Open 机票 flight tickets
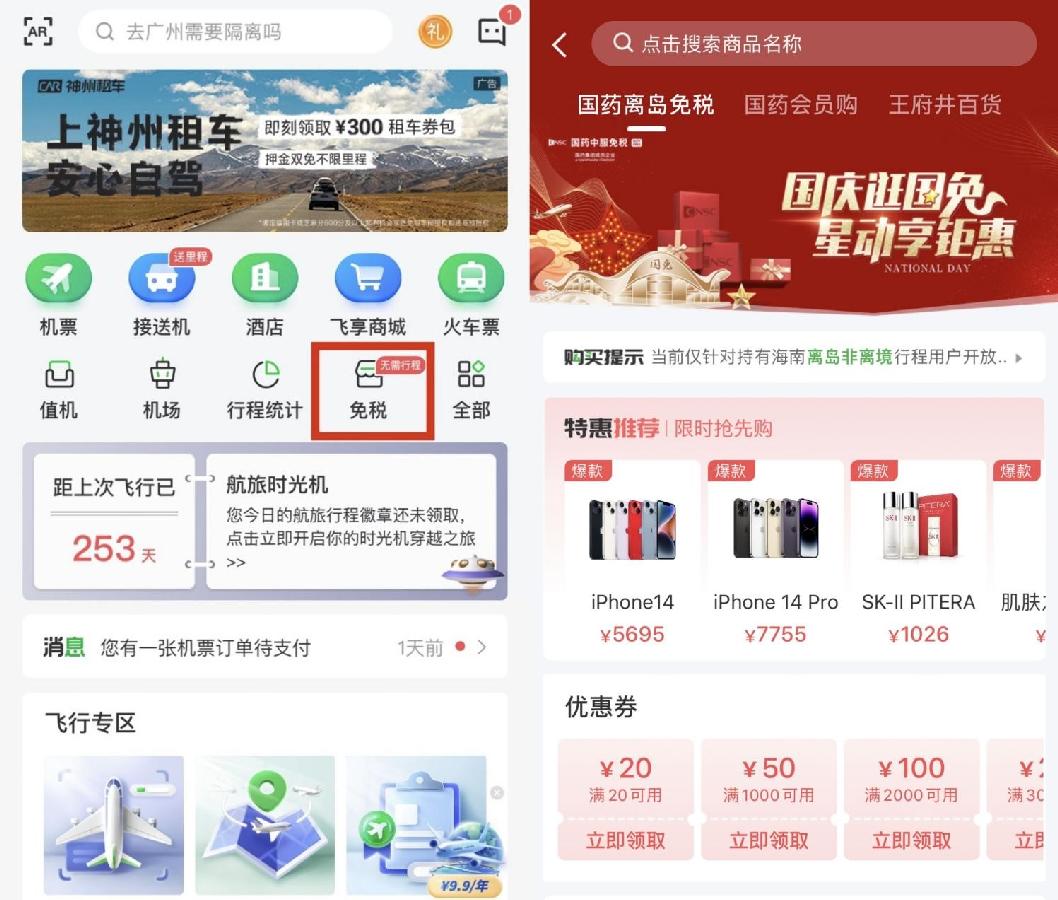Image resolution: width=1058 pixels, height=900 pixels. point(58,292)
